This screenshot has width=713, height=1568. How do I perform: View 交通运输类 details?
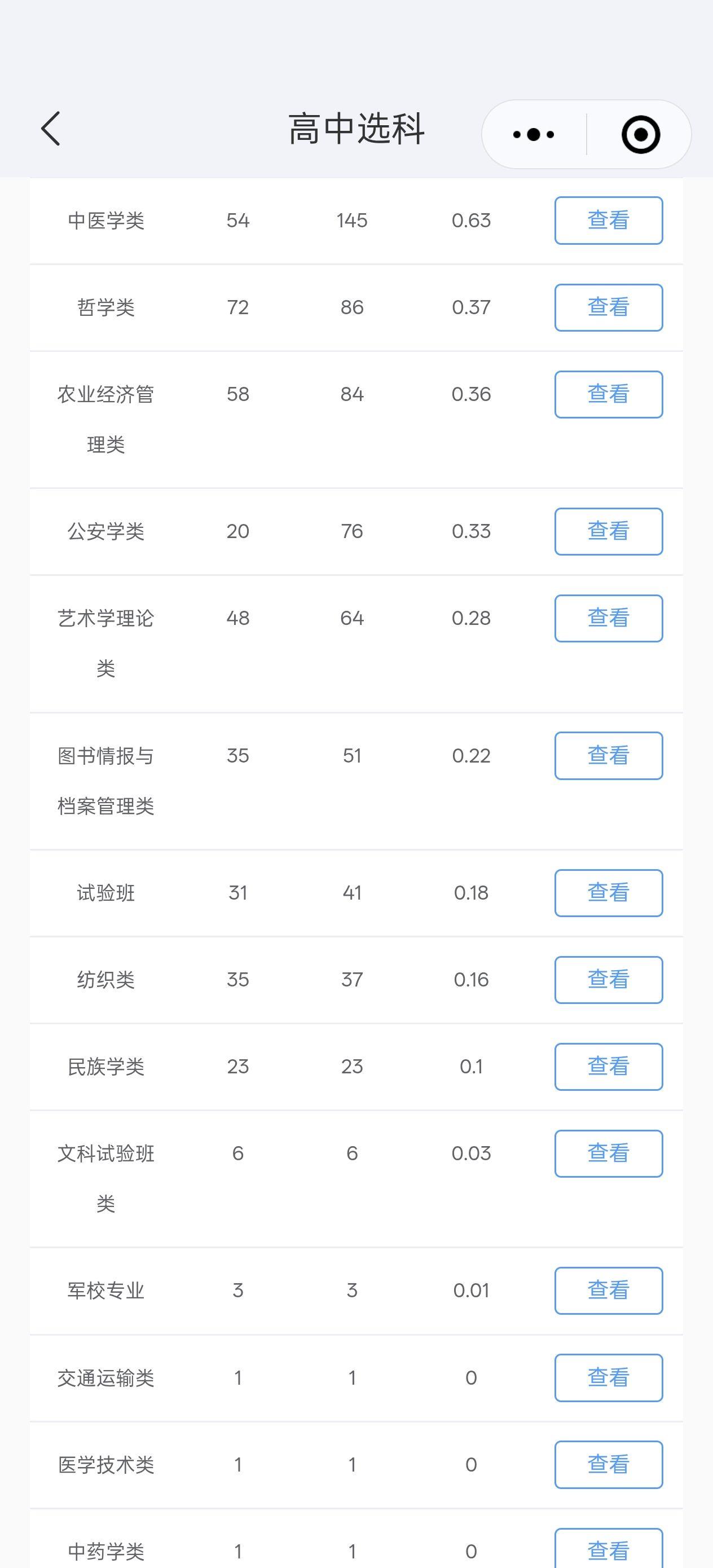608,1377
